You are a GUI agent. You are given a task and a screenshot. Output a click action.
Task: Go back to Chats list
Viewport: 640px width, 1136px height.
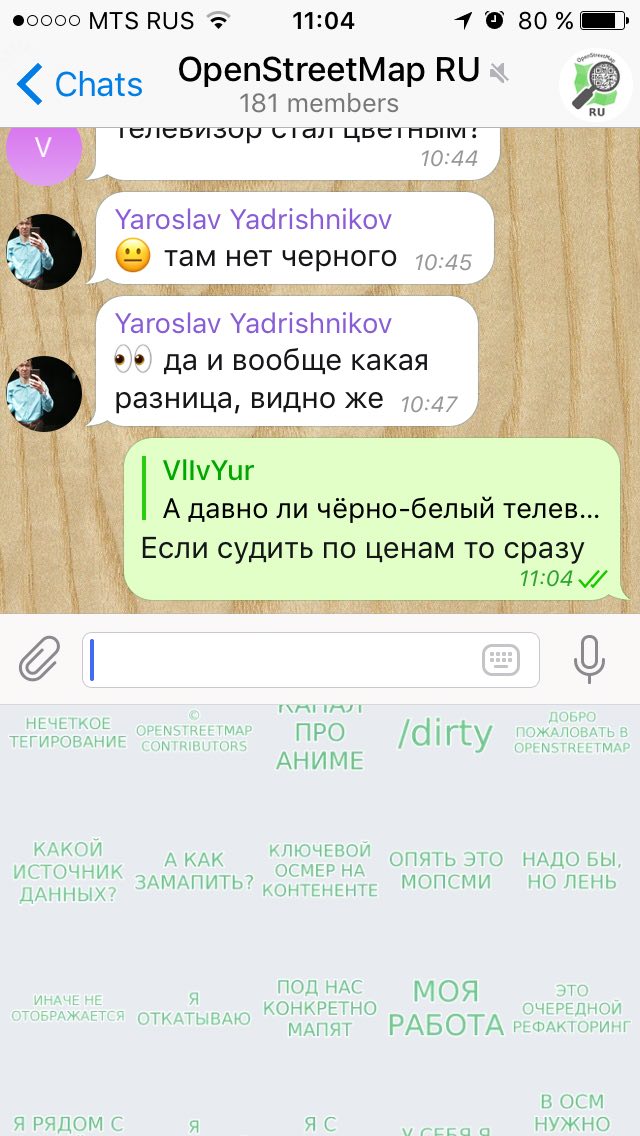point(79,84)
